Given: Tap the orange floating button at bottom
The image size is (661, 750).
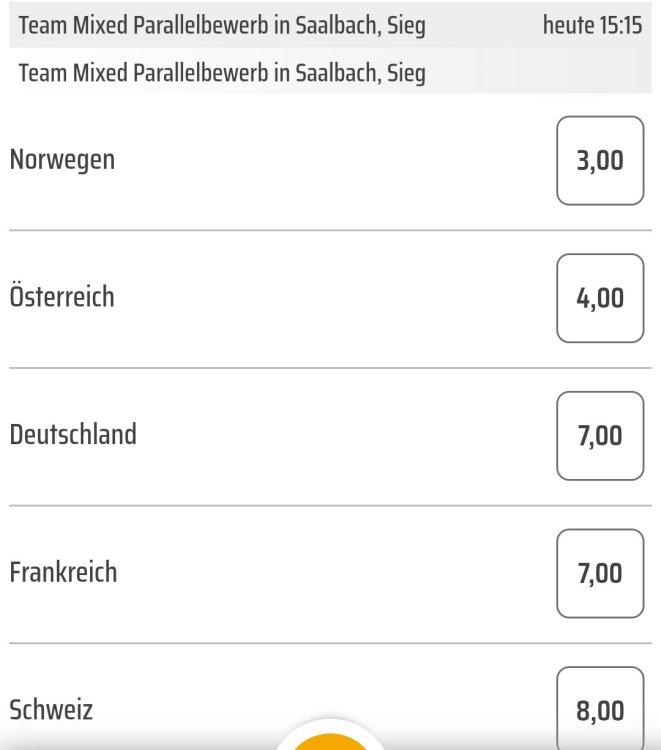Looking at the screenshot, I should 330,742.
